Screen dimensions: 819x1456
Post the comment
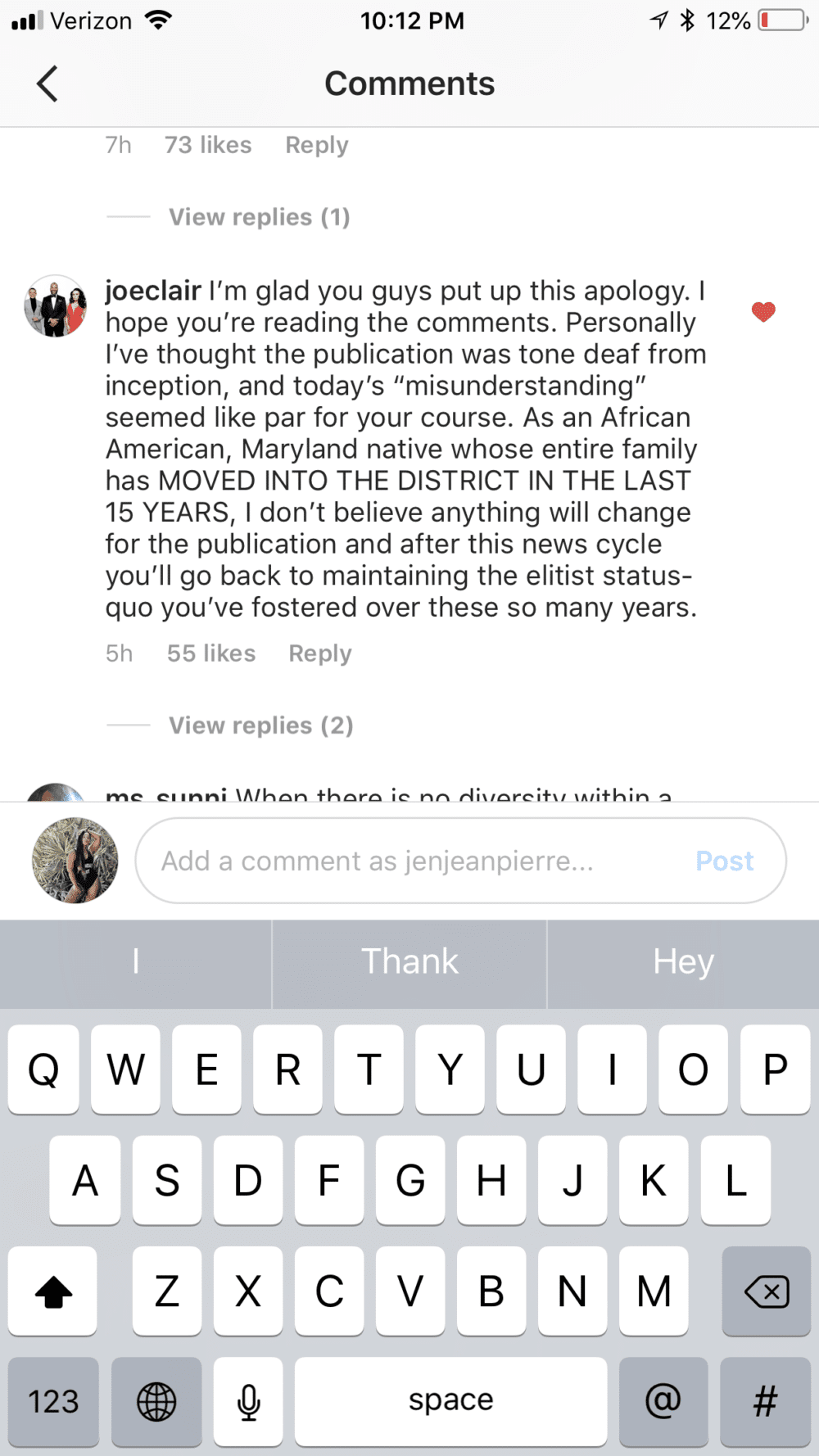click(724, 861)
